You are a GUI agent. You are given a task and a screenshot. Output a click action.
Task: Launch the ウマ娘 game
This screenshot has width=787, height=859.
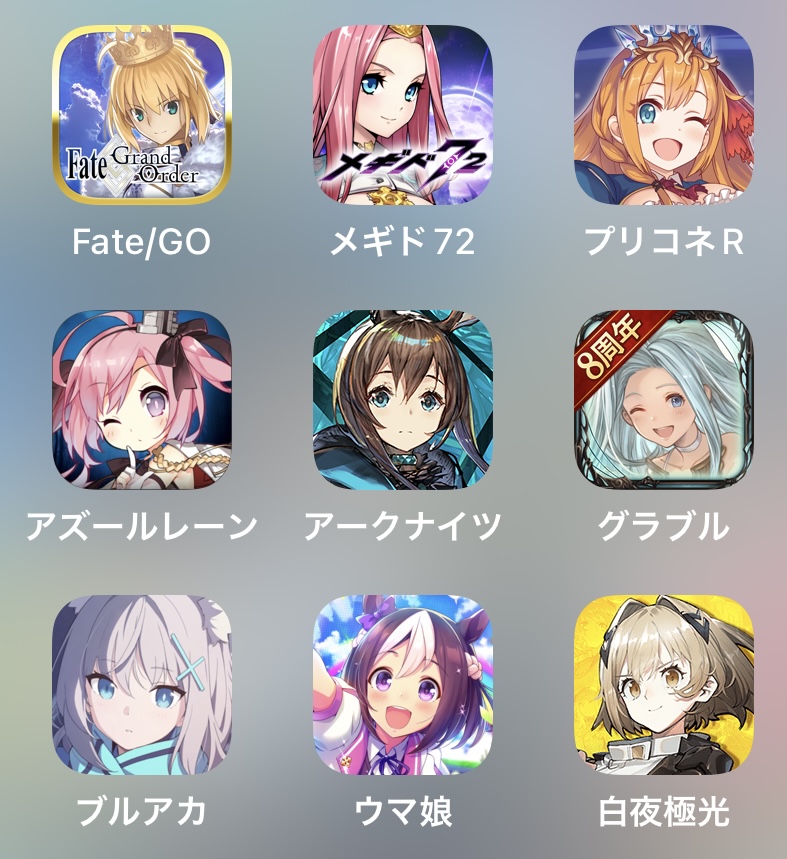tap(402, 684)
